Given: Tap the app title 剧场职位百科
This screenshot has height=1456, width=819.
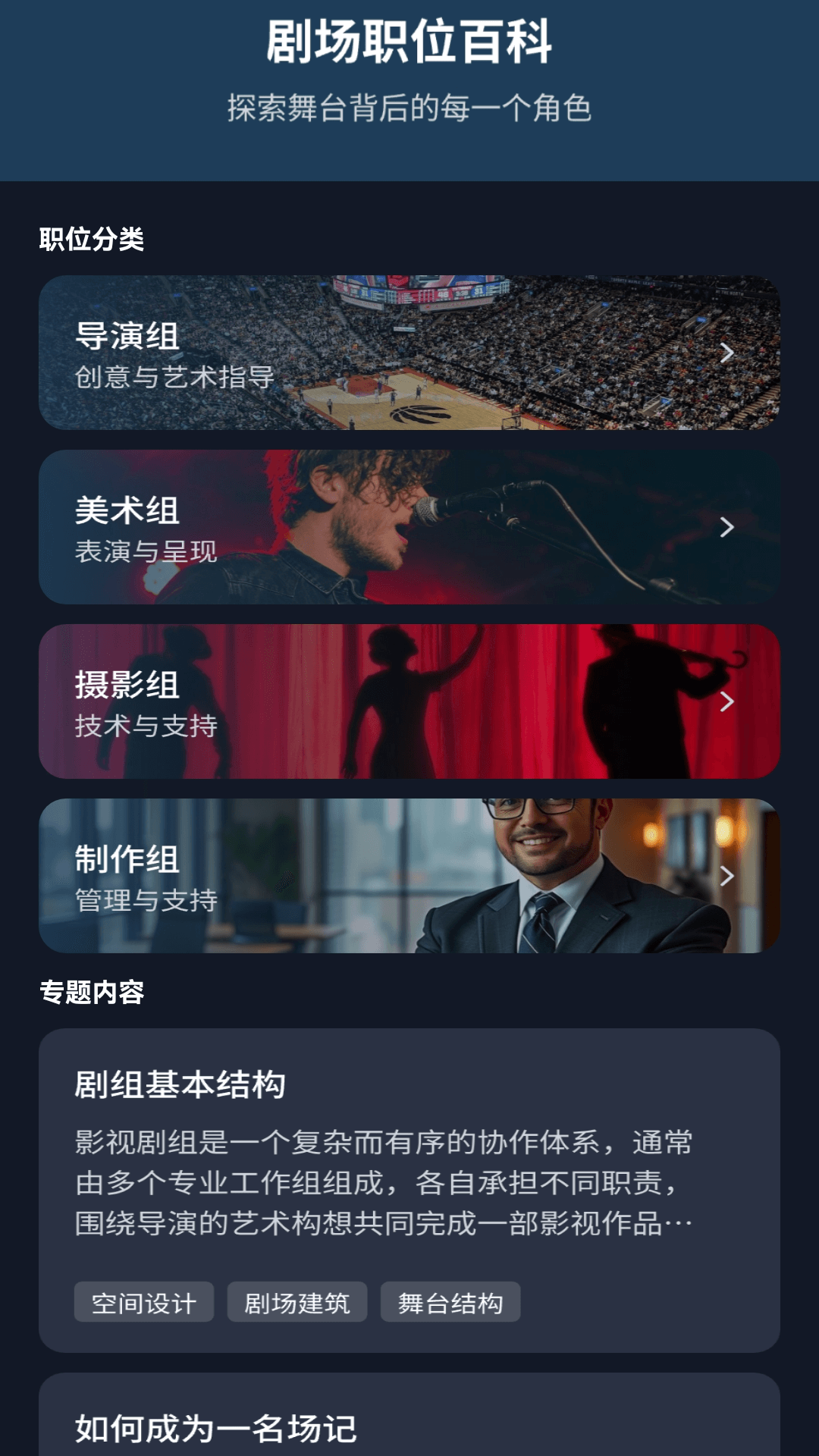Looking at the screenshot, I should [x=409, y=43].
